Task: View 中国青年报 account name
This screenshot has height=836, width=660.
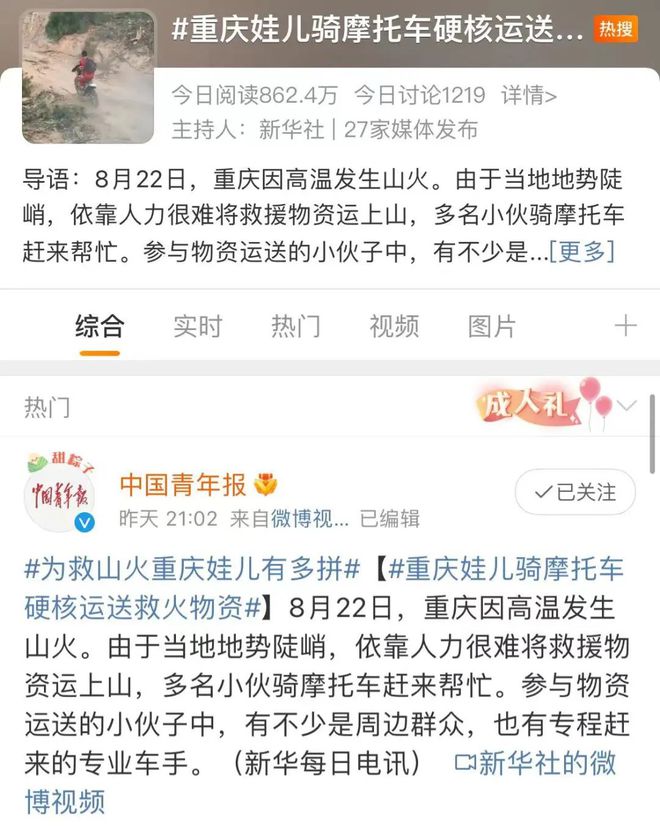Action: pyautogui.click(x=182, y=486)
